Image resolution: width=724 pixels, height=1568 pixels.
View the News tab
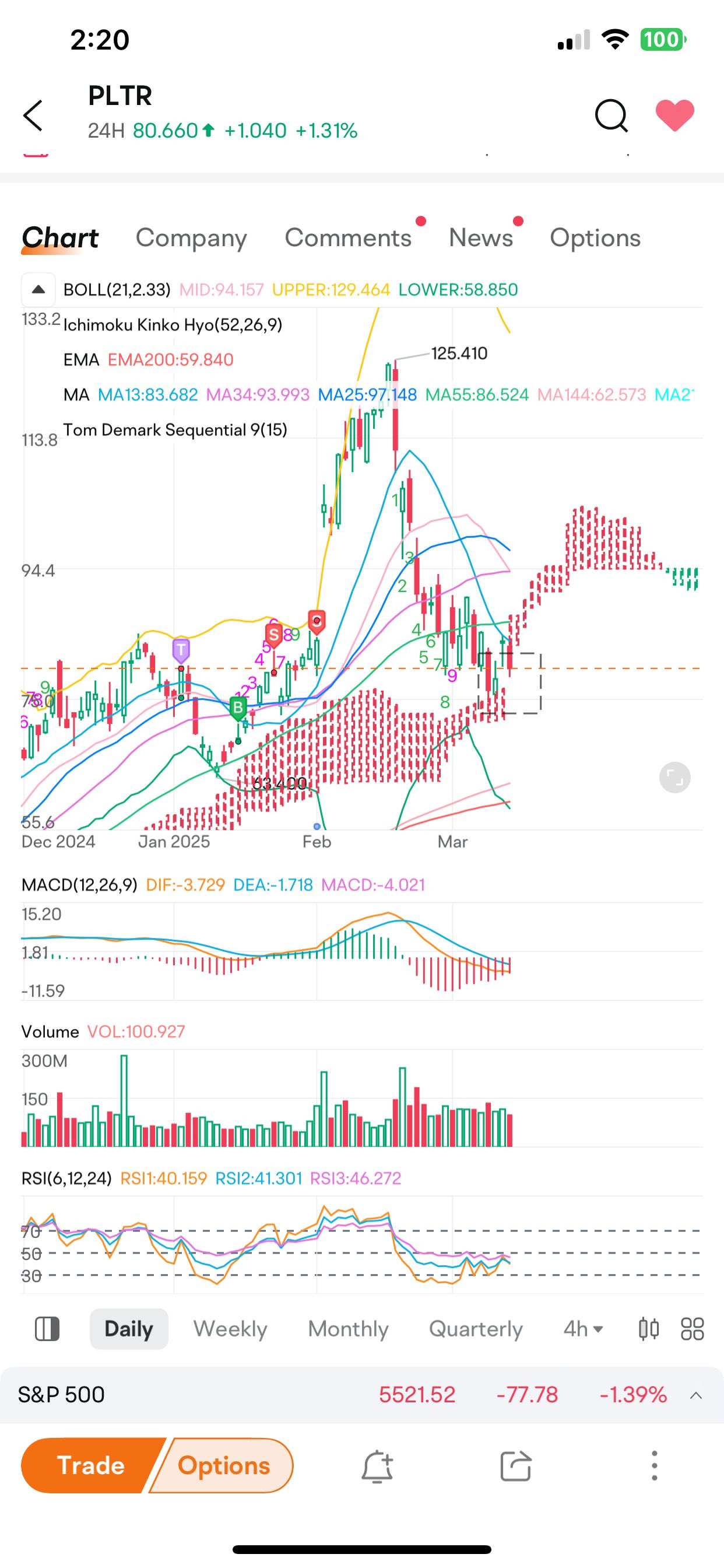point(481,238)
